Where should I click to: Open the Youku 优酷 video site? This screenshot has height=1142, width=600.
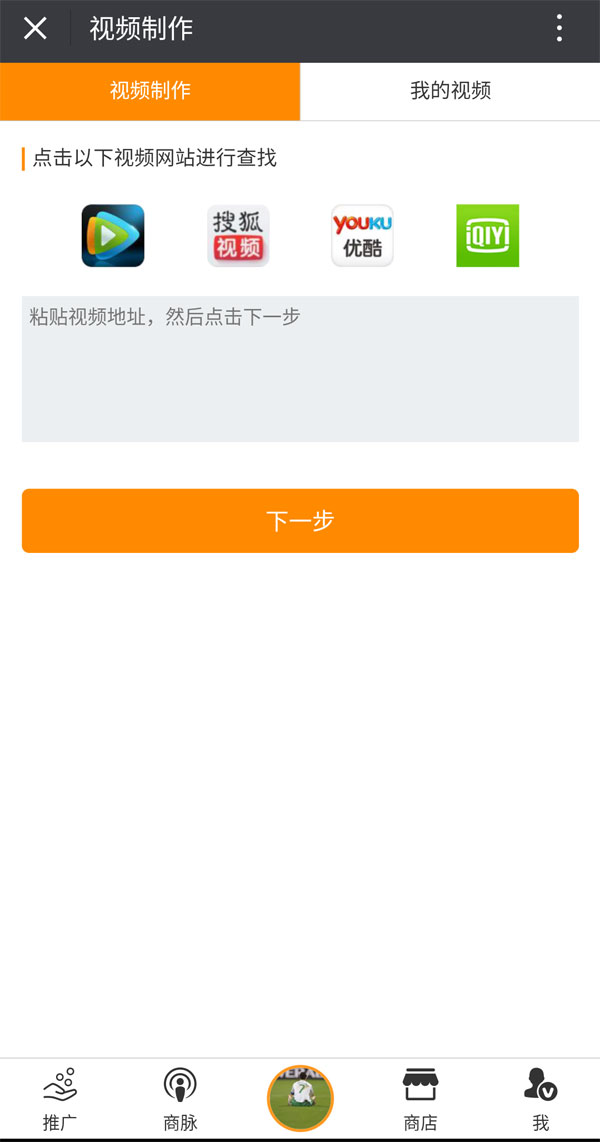tap(362, 236)
